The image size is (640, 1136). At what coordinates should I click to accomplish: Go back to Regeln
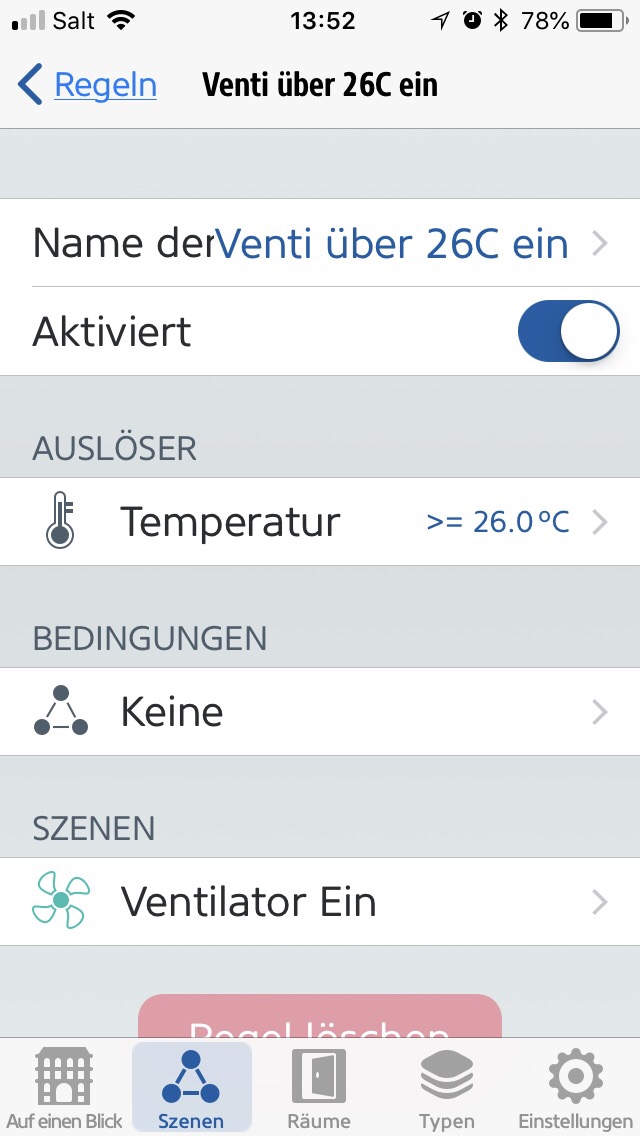click(x=88, y=85)
